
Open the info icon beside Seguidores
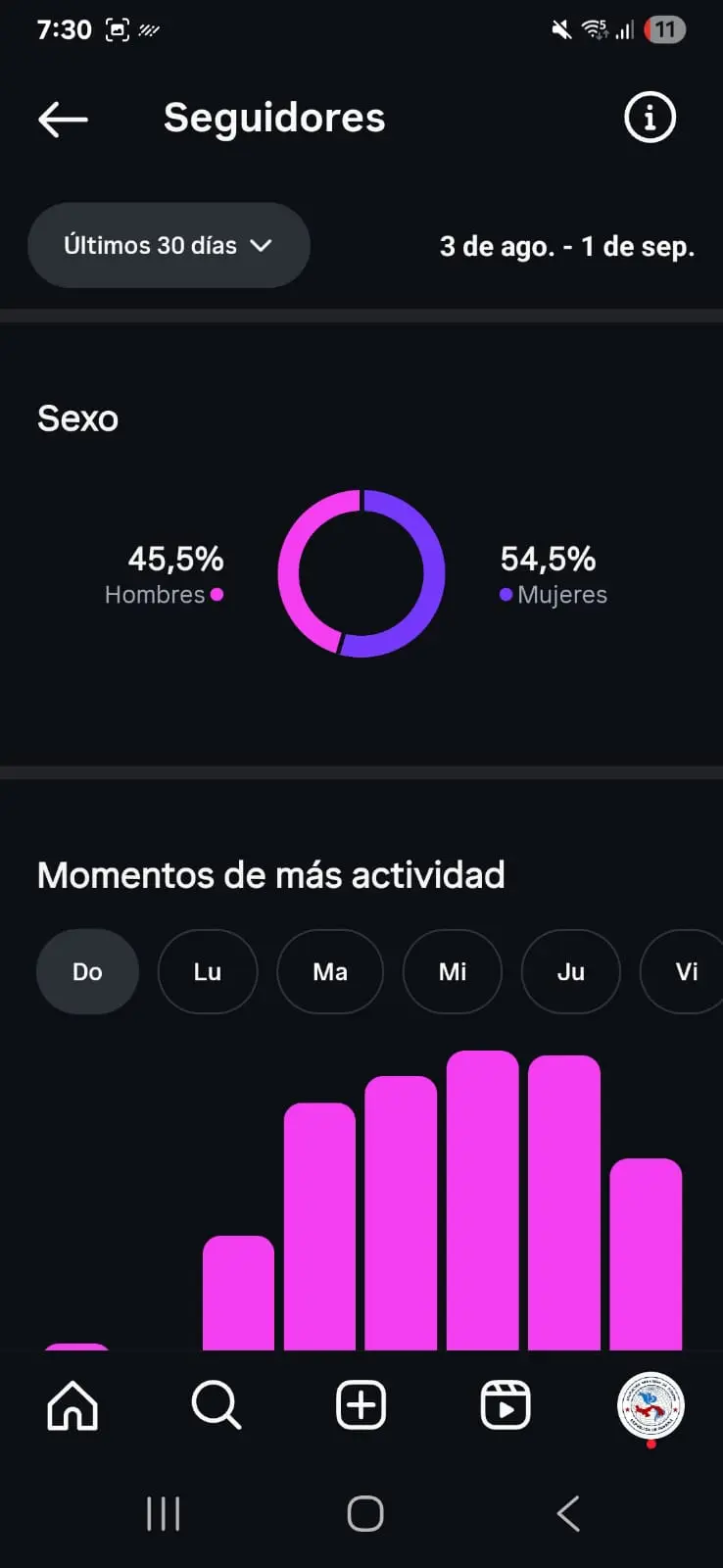[x=650, y=118]
